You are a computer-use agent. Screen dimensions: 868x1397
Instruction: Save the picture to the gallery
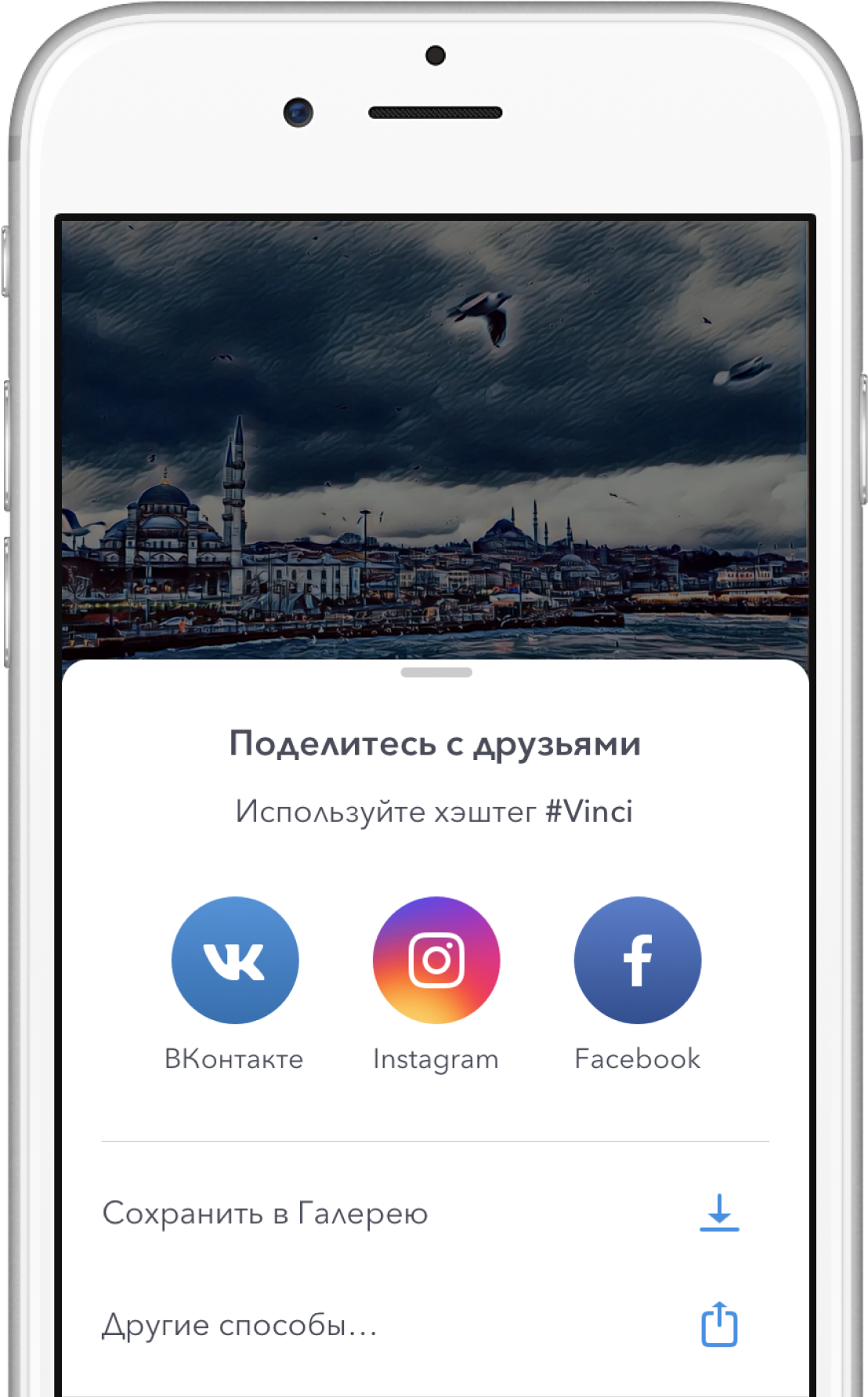tap(421, 1213)
